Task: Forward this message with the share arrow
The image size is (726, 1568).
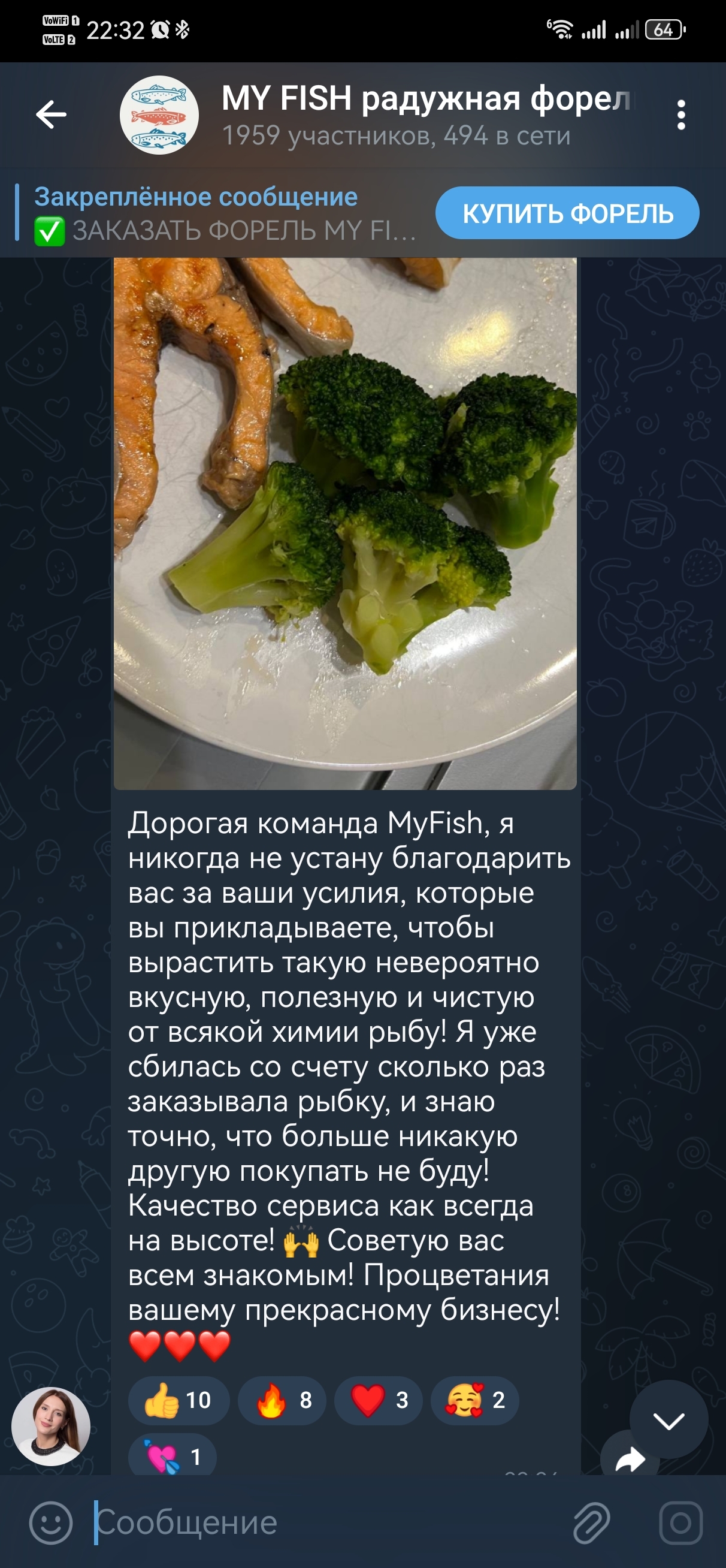Action: tap(629, 1460)
